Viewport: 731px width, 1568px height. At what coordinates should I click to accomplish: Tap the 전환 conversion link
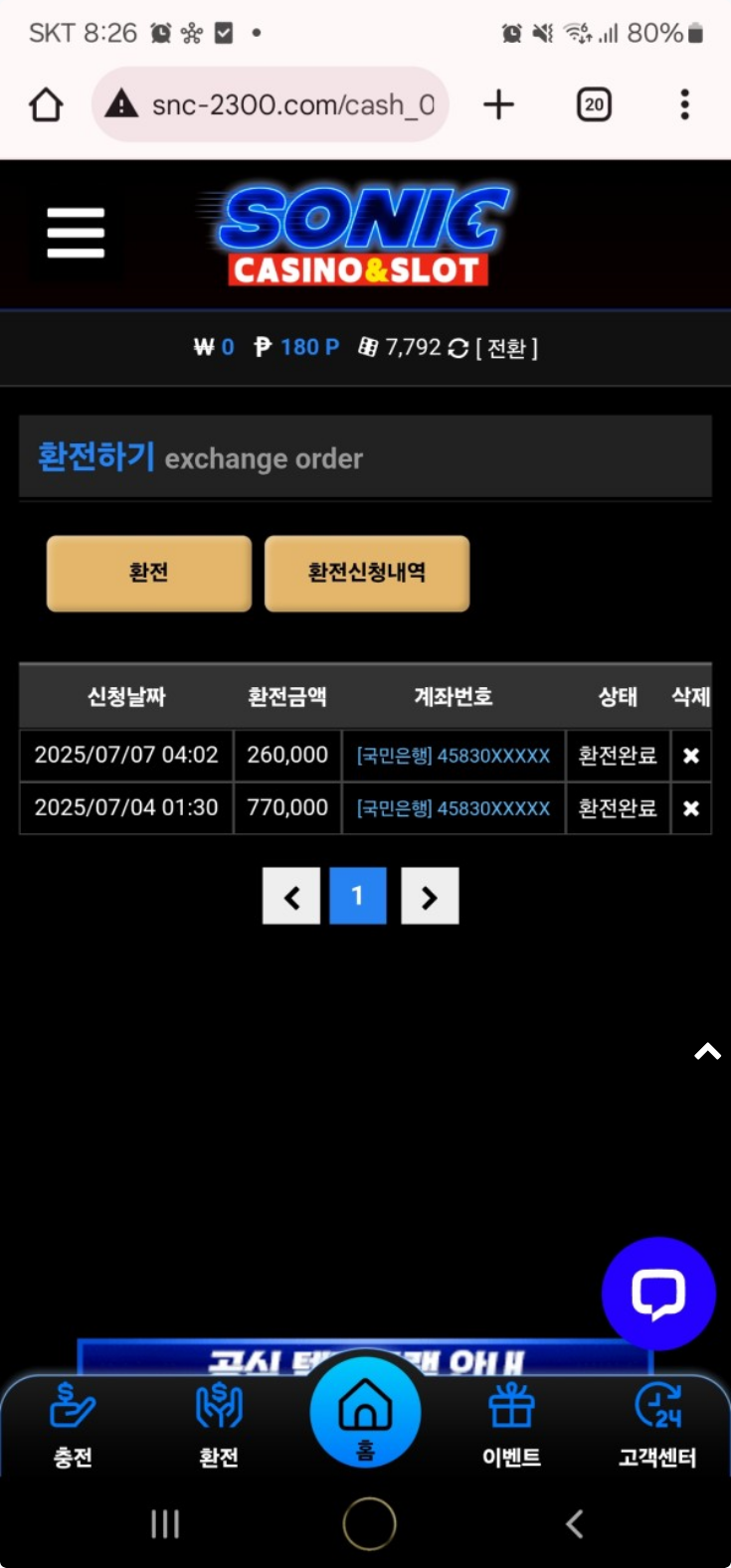(506, 348)
